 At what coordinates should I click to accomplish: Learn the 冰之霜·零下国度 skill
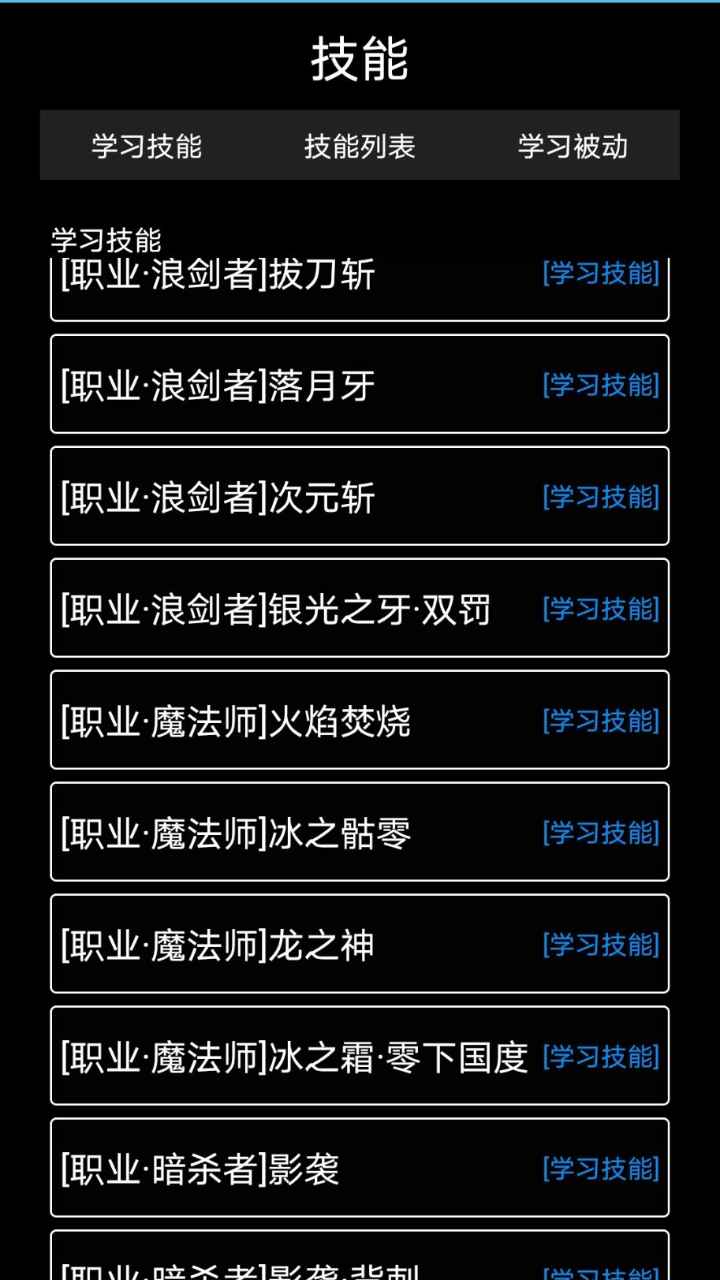[x=601, y=1057]
